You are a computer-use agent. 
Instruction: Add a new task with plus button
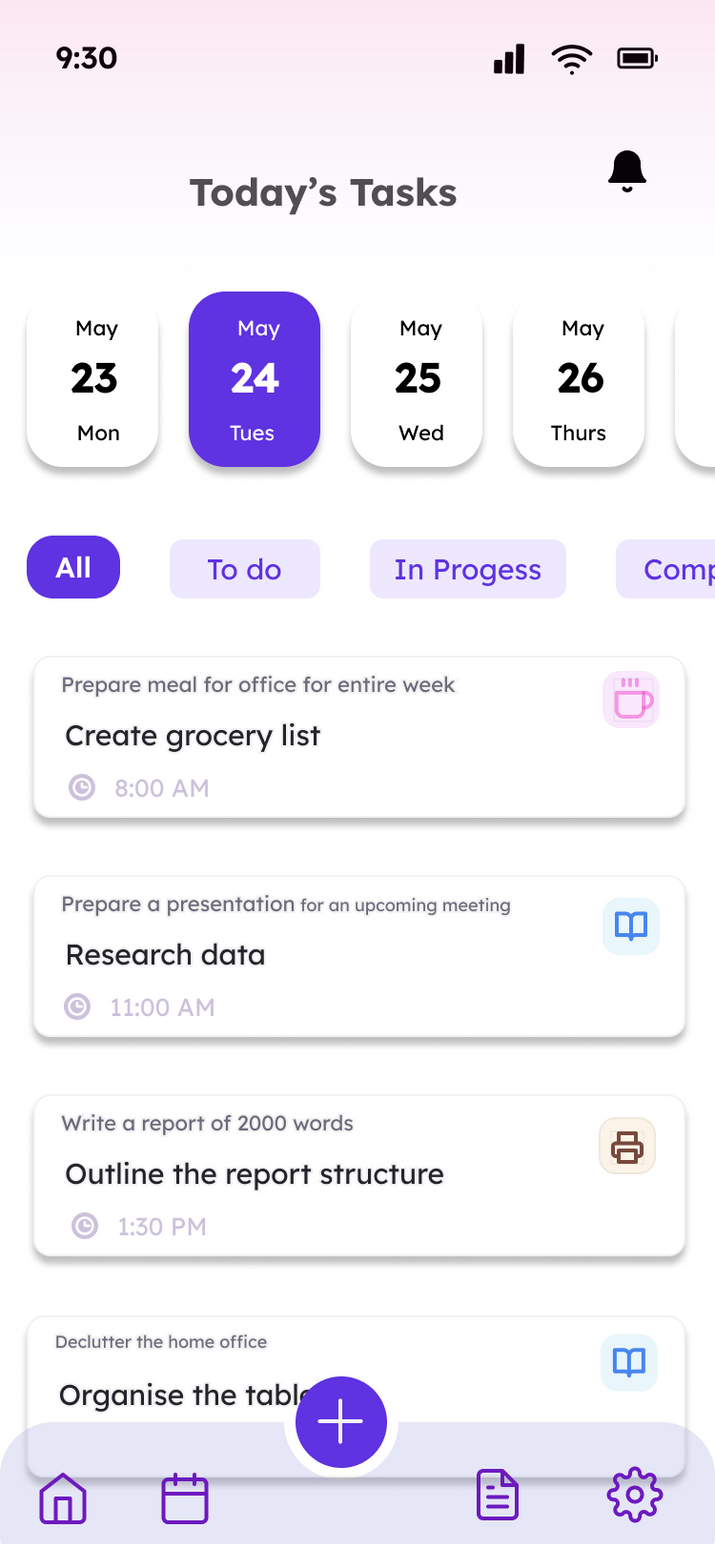pyautogui.click(x=341, y=1422)
